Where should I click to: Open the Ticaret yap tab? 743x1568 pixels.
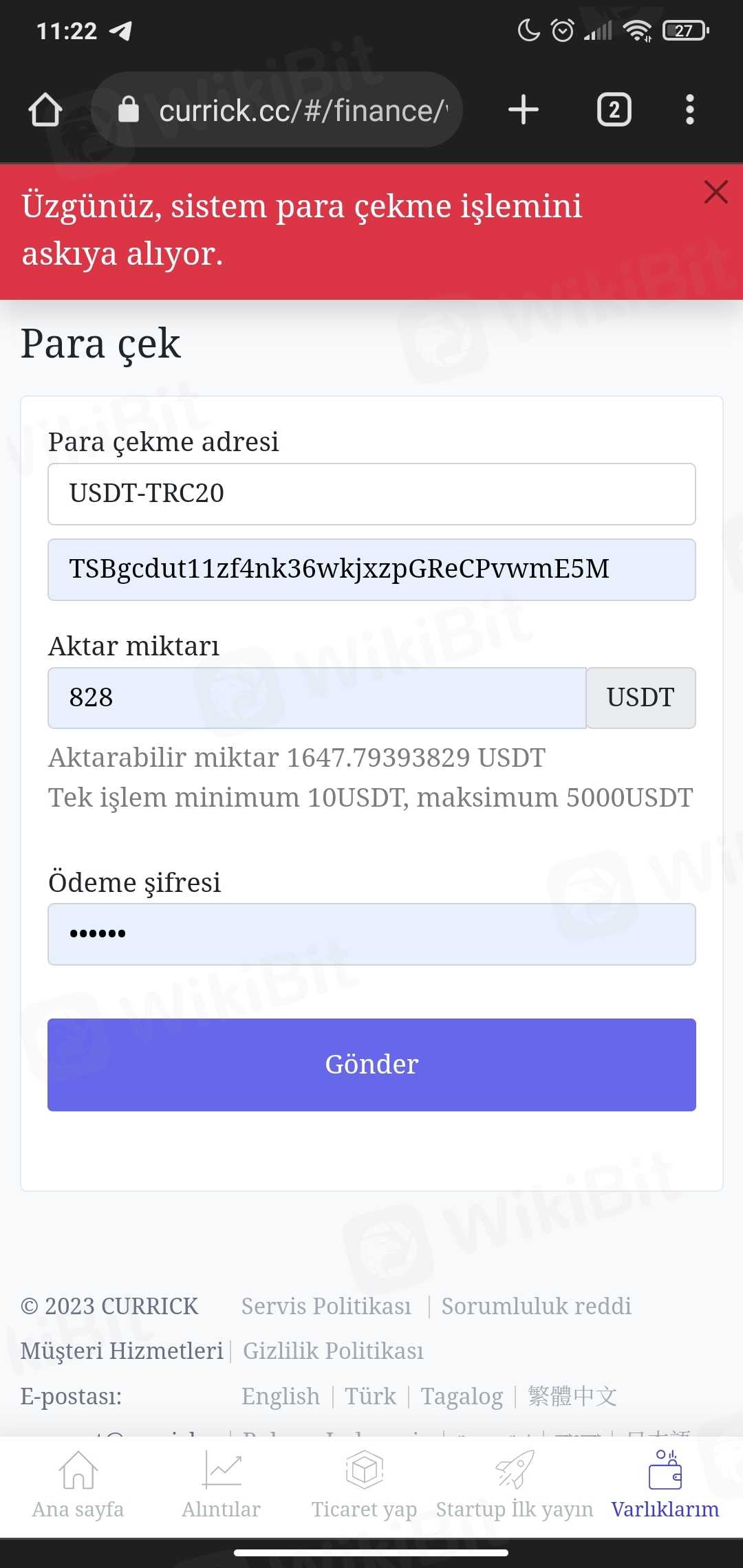click(364, 1485)
